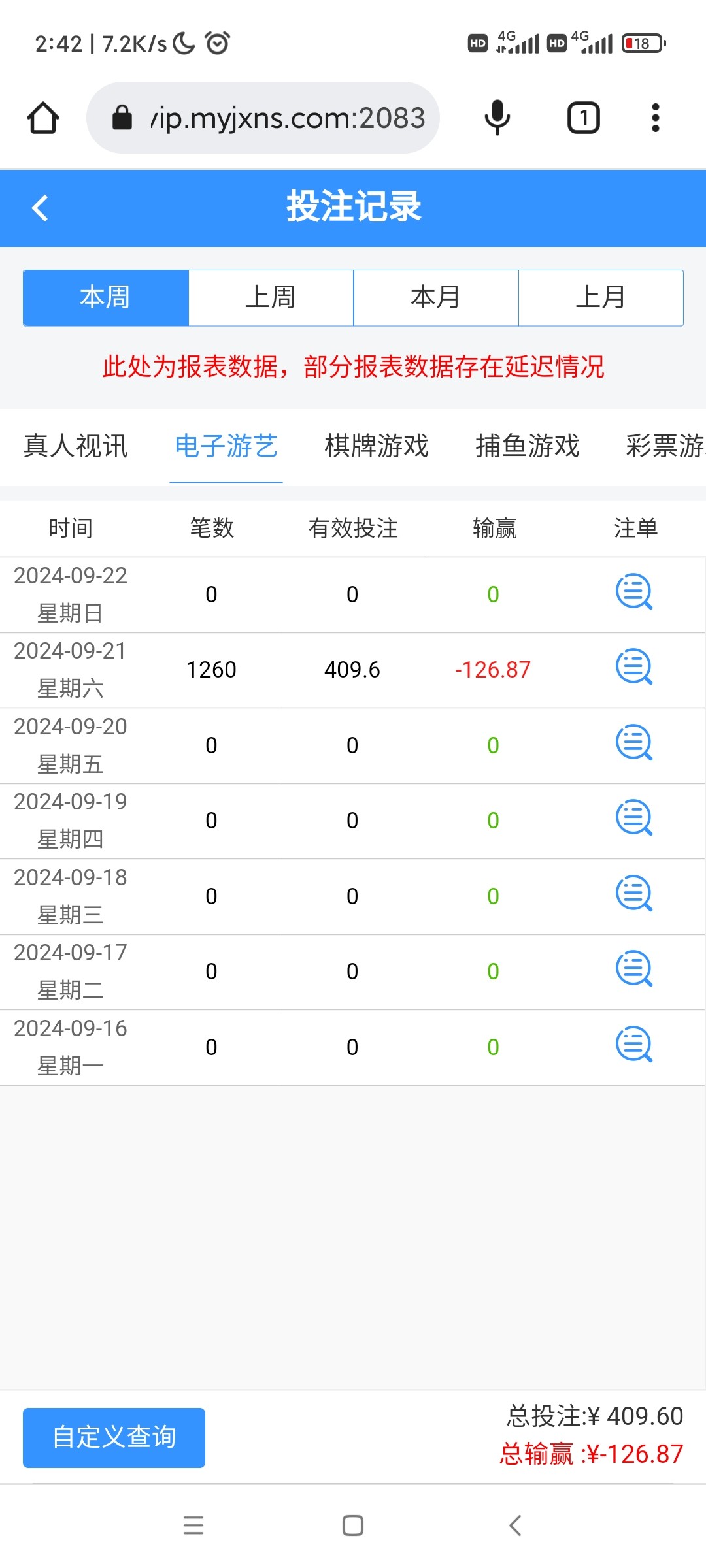The height and width of the screenshot is (1568, 706).
Task: Go to the browser home page
Action: [x=43, y=118]
